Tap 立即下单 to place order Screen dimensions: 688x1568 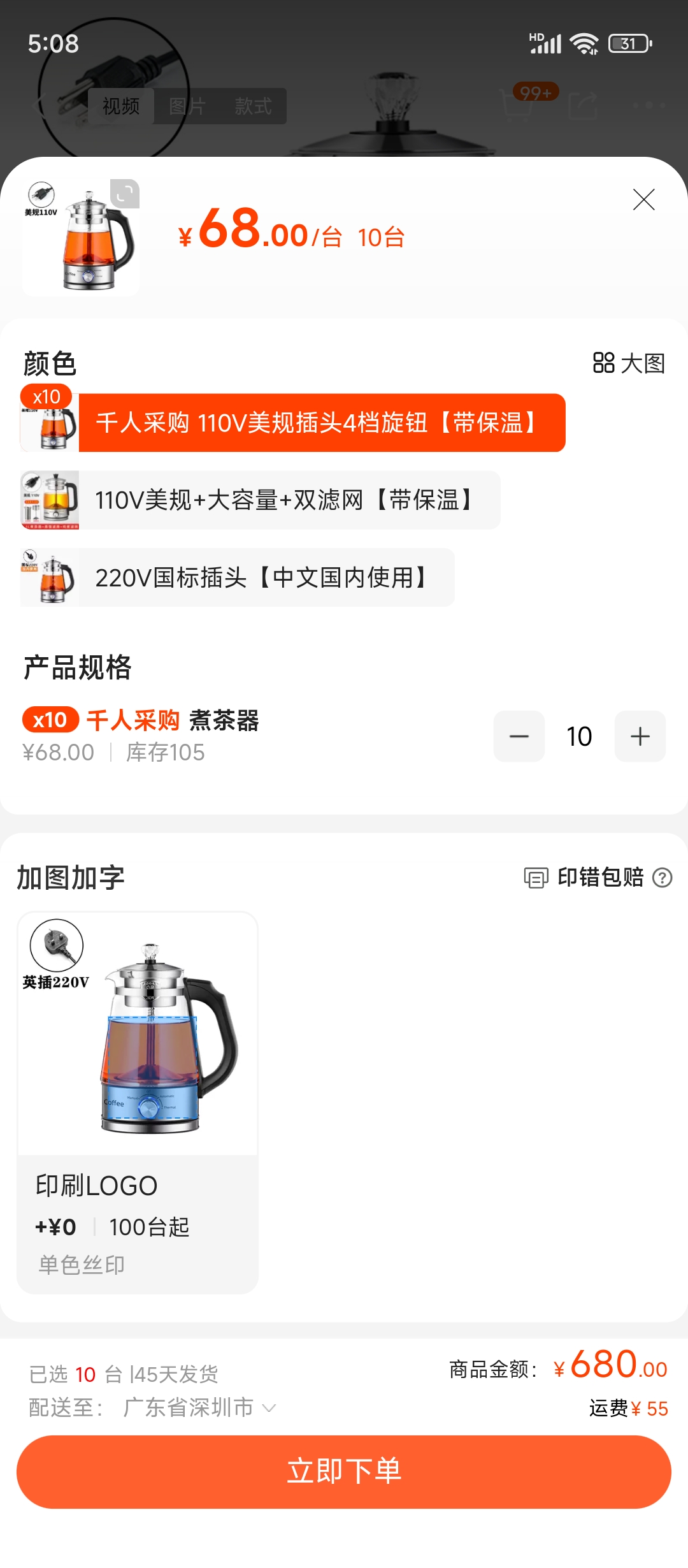point(344,1472)
